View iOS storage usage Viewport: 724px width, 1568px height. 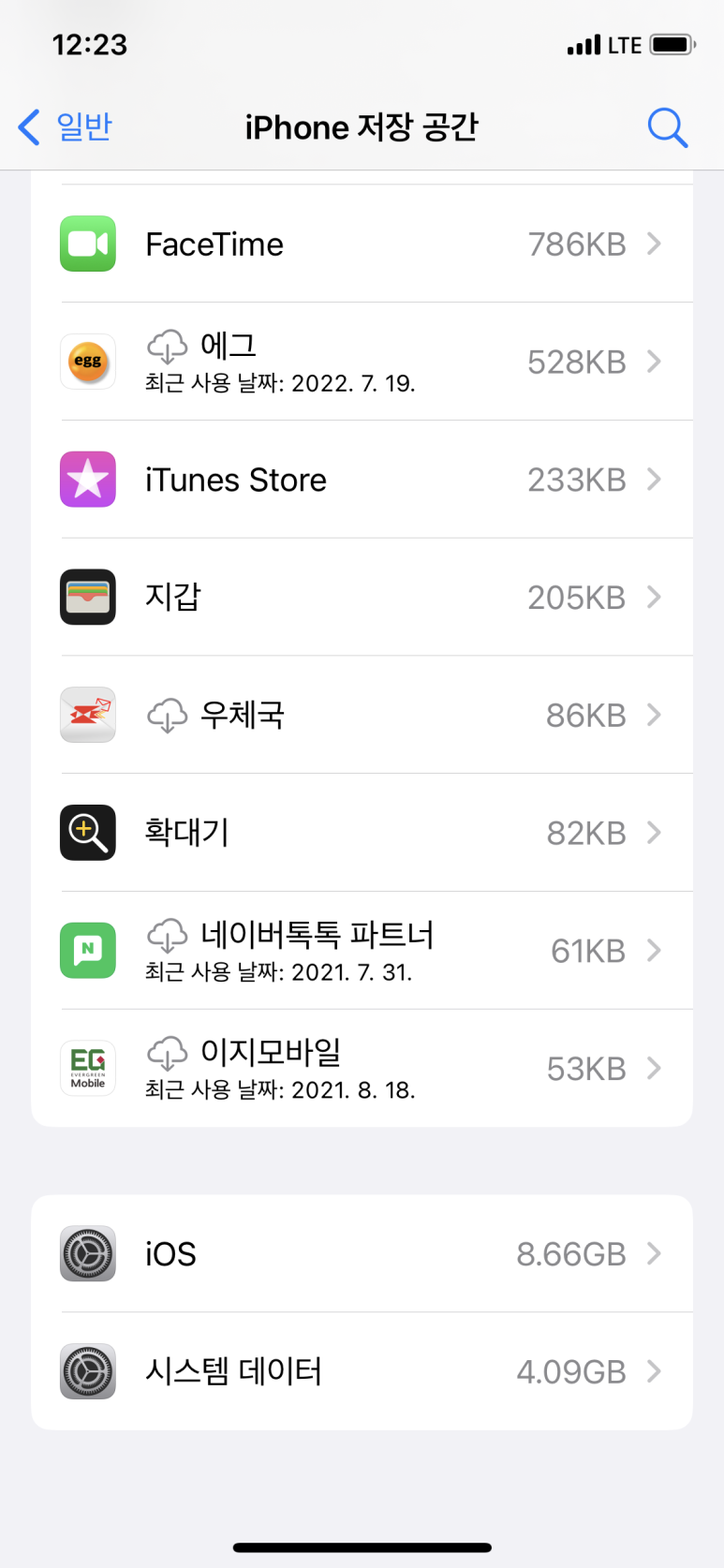click(x=362, y=1253)
